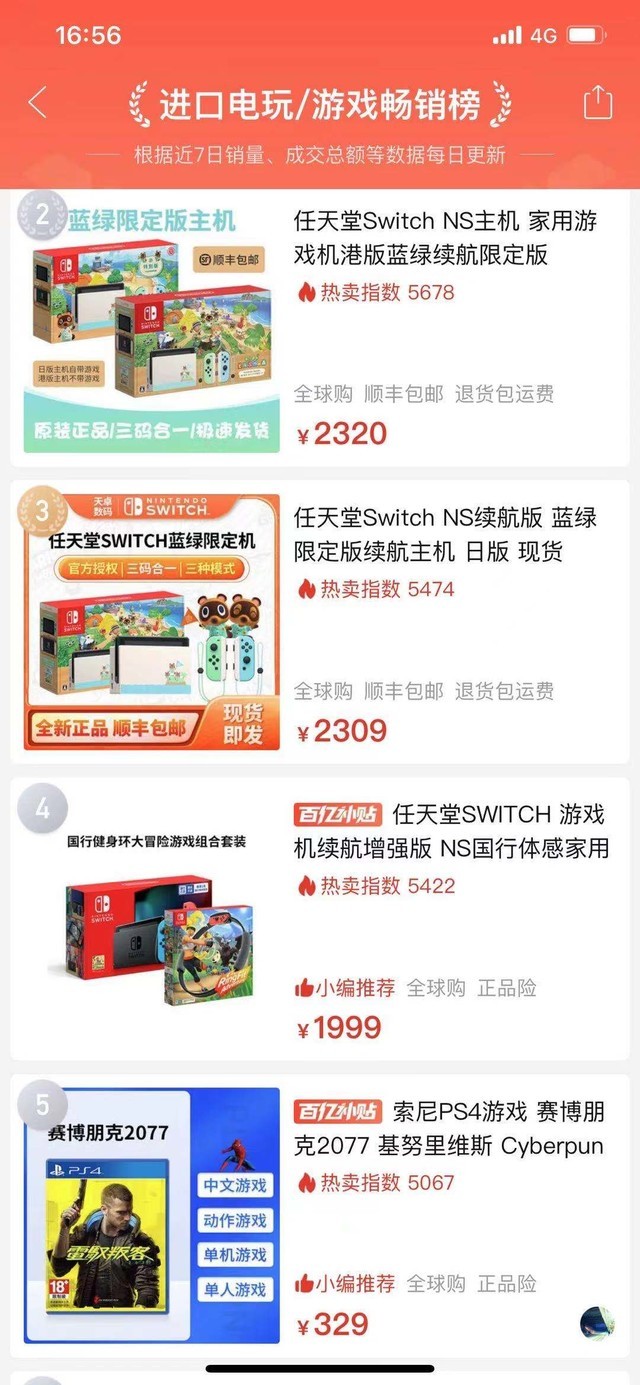Tap the floating avatar bubble at bottom right

click(597, 1323)
